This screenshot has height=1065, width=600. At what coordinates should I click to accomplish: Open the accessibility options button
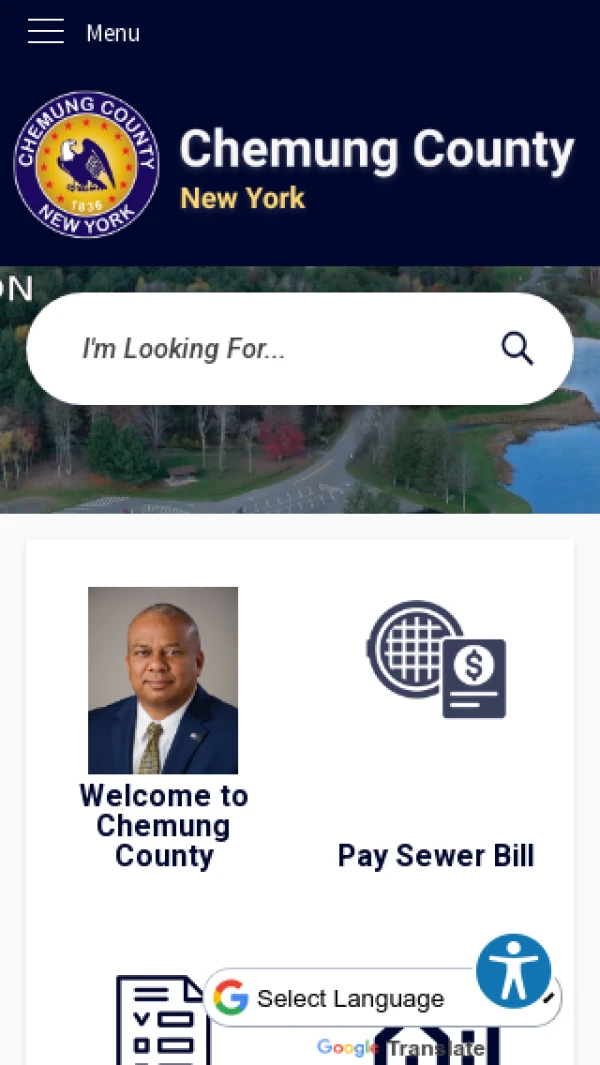click(x=513, y=971)
